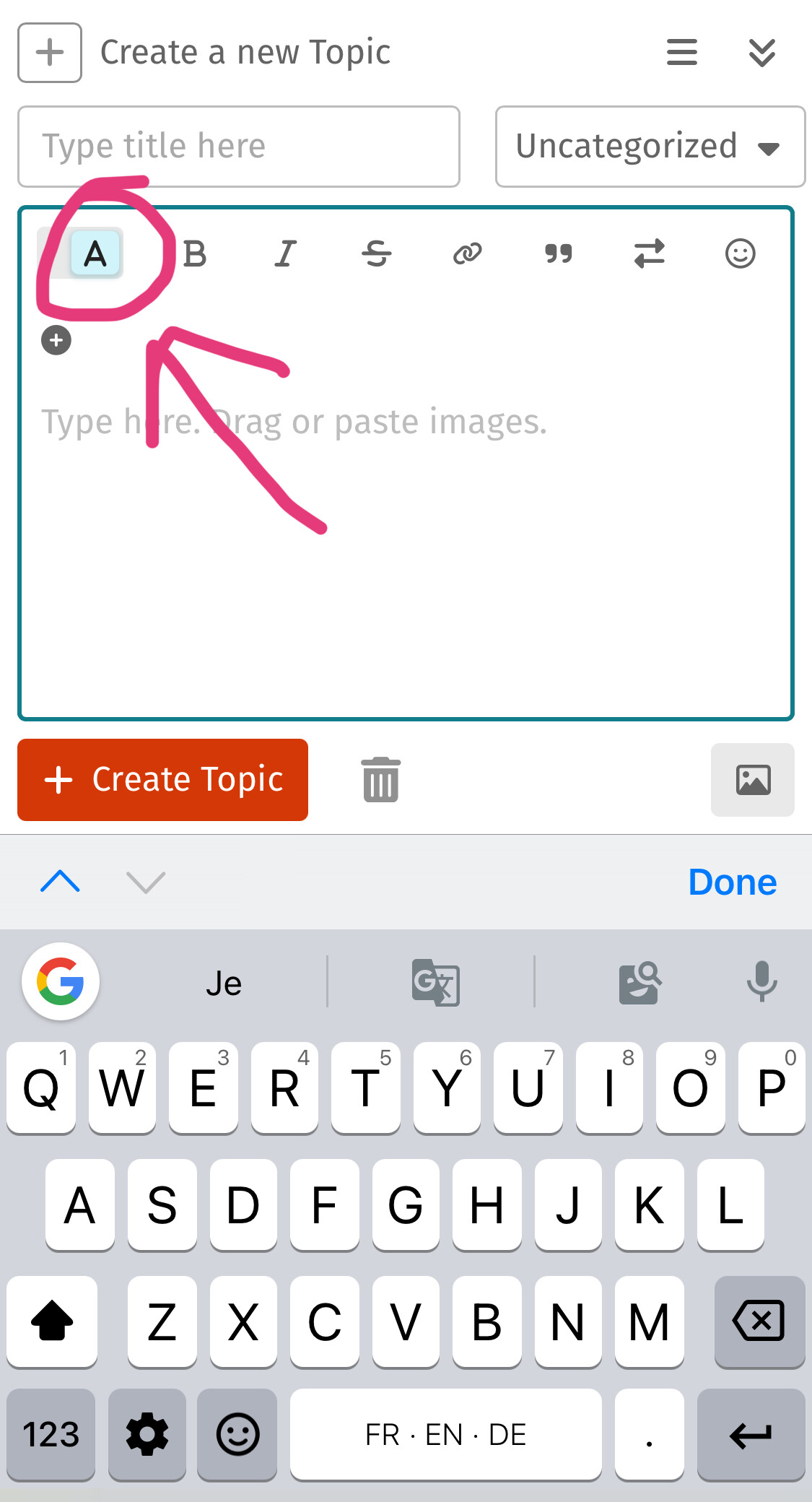The width and height of the screenshot is (812, 1502).
Task: Discard the draft with trash icon
Action: (381, 780)
